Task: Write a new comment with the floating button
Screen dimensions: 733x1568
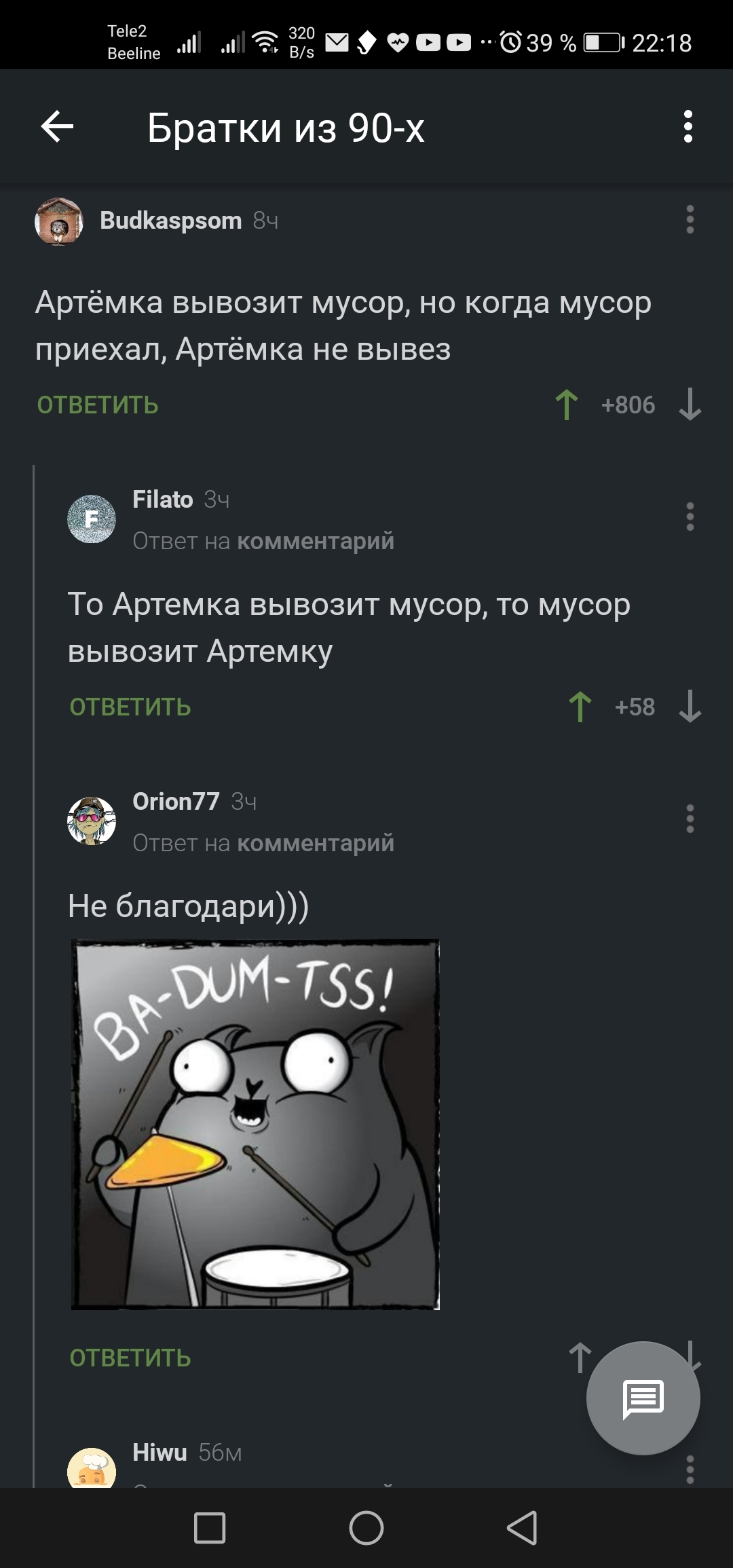Action: coord(643,1398)
